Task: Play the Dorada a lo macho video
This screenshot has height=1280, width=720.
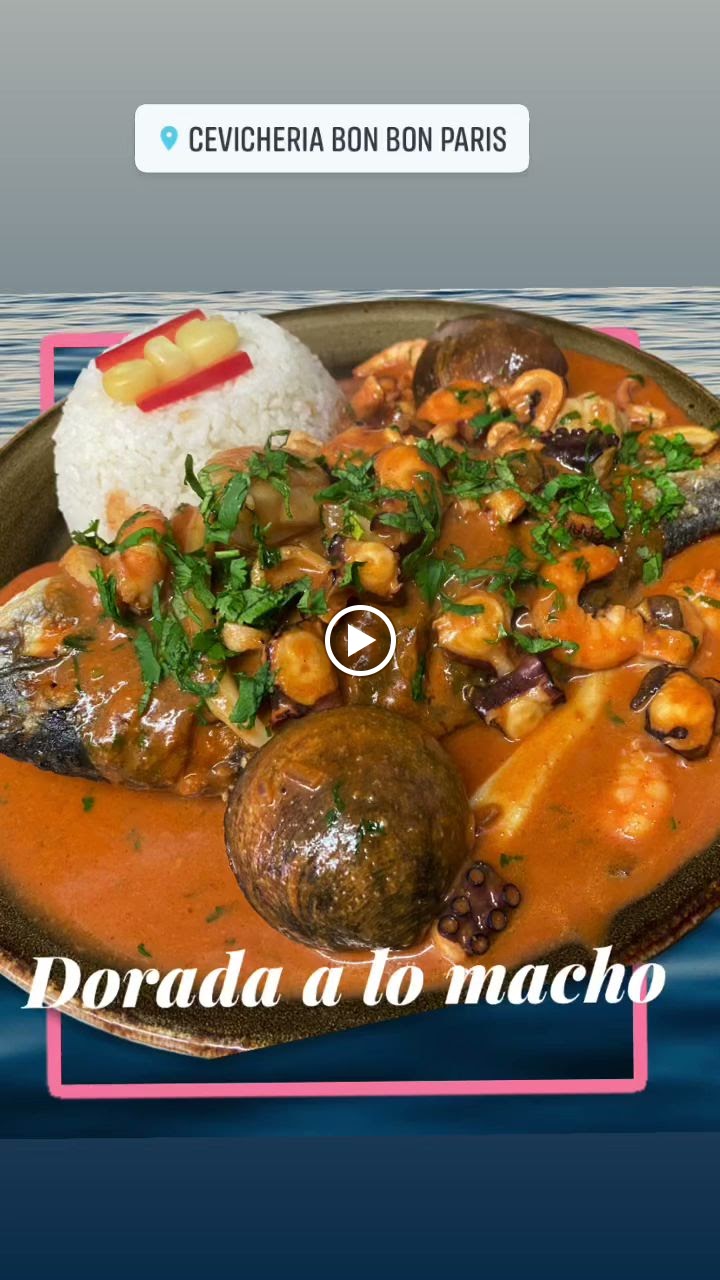Action: coord(360,640)
